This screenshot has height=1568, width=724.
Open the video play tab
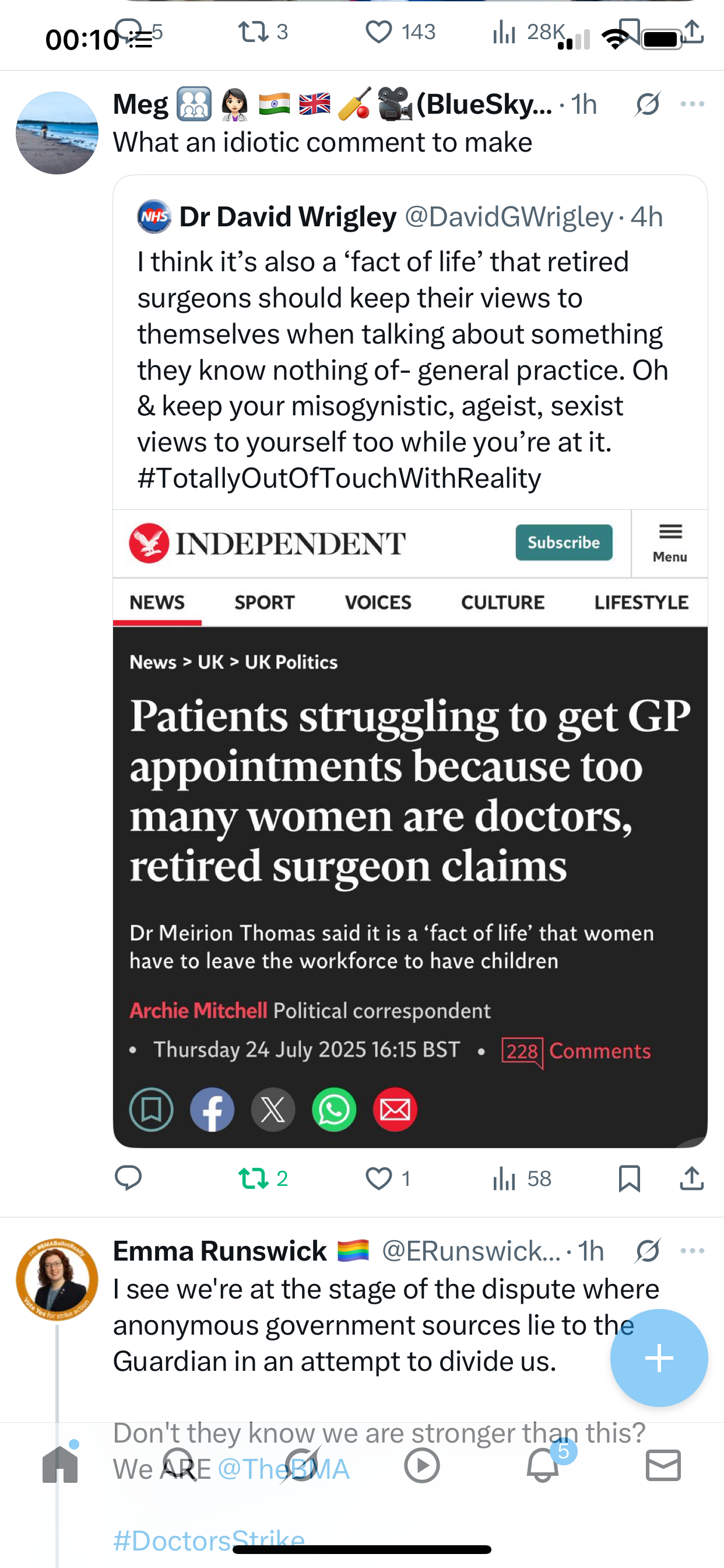[x=421, y=1465]
